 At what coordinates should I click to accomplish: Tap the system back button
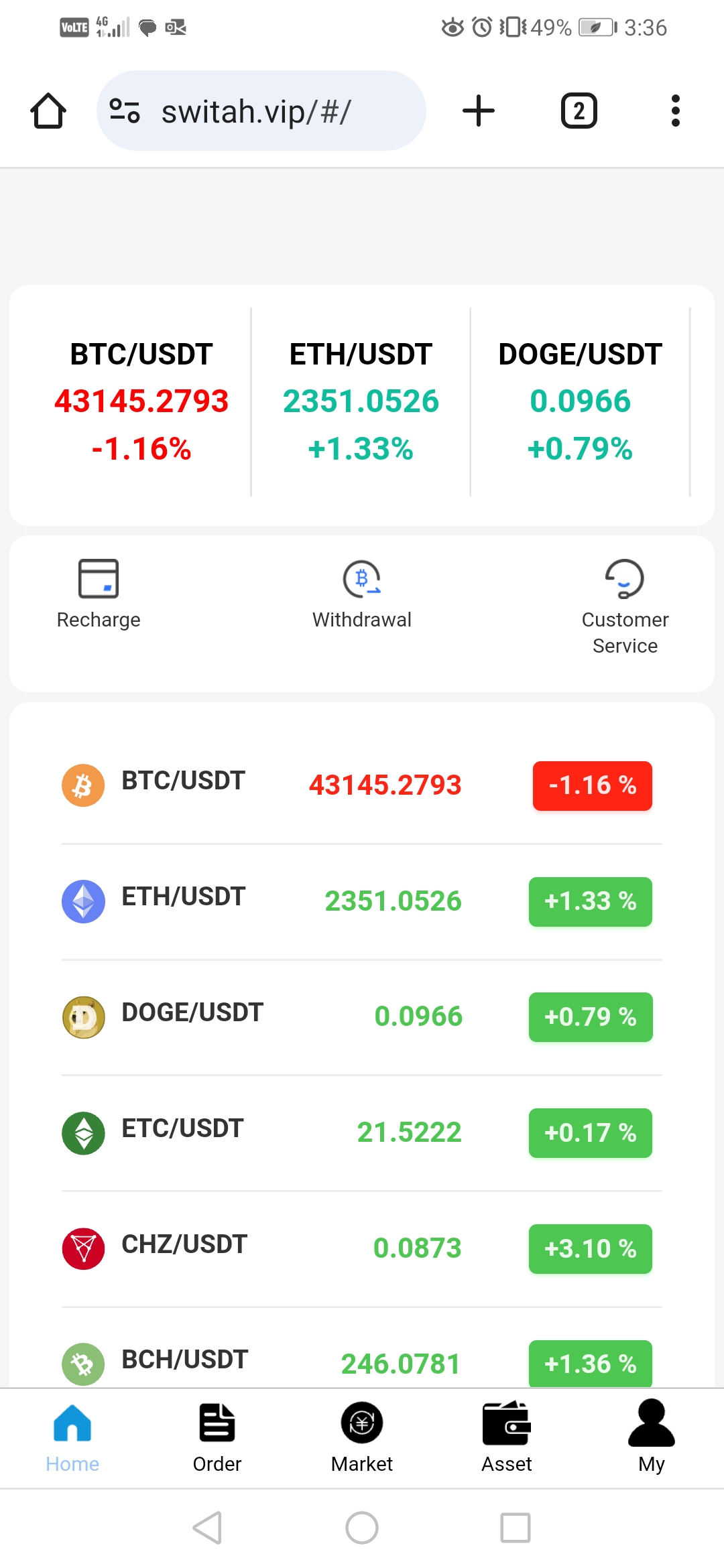[x=208, y=1528]
